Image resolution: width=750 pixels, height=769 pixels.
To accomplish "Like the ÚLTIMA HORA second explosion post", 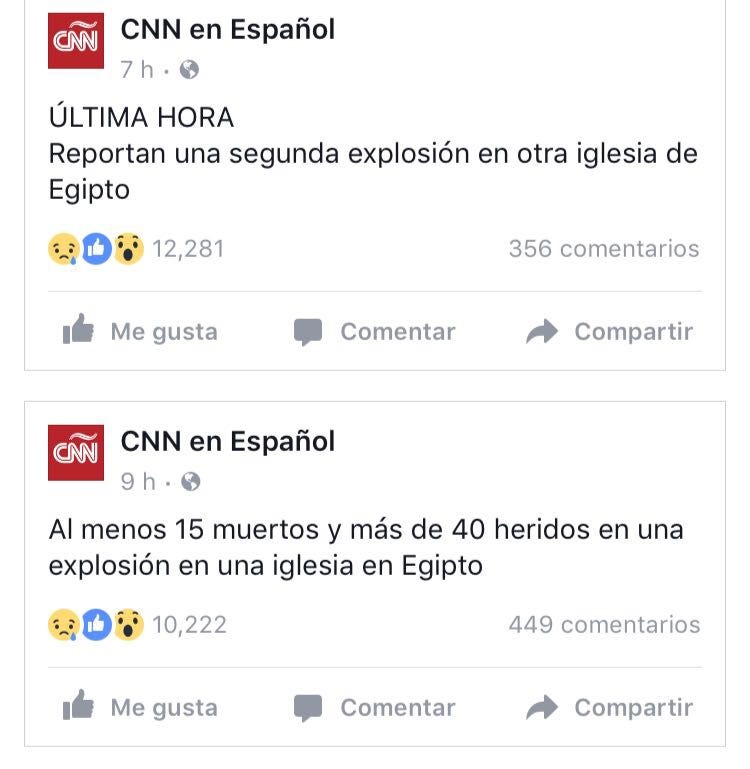I will pyautogui.click(x=139, y=331).
